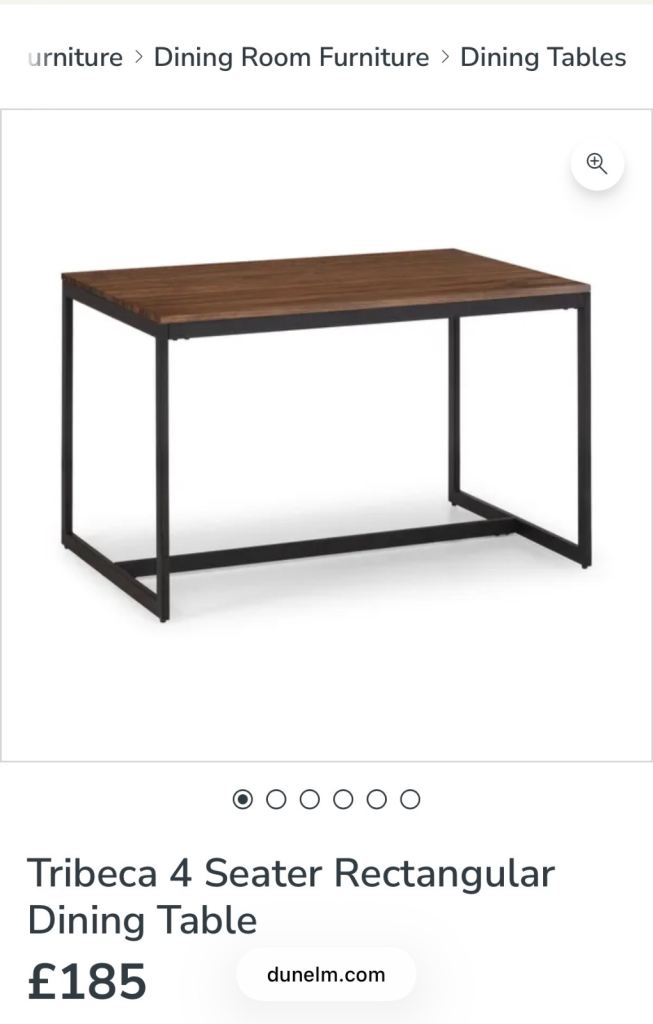Go to Dining Tables breadcrumb
This screenshot has height=1024, width=653.
point(543,57)
